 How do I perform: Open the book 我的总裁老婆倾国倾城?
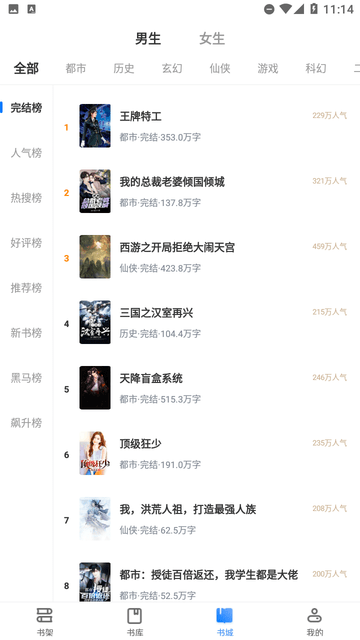coord(206,191)
